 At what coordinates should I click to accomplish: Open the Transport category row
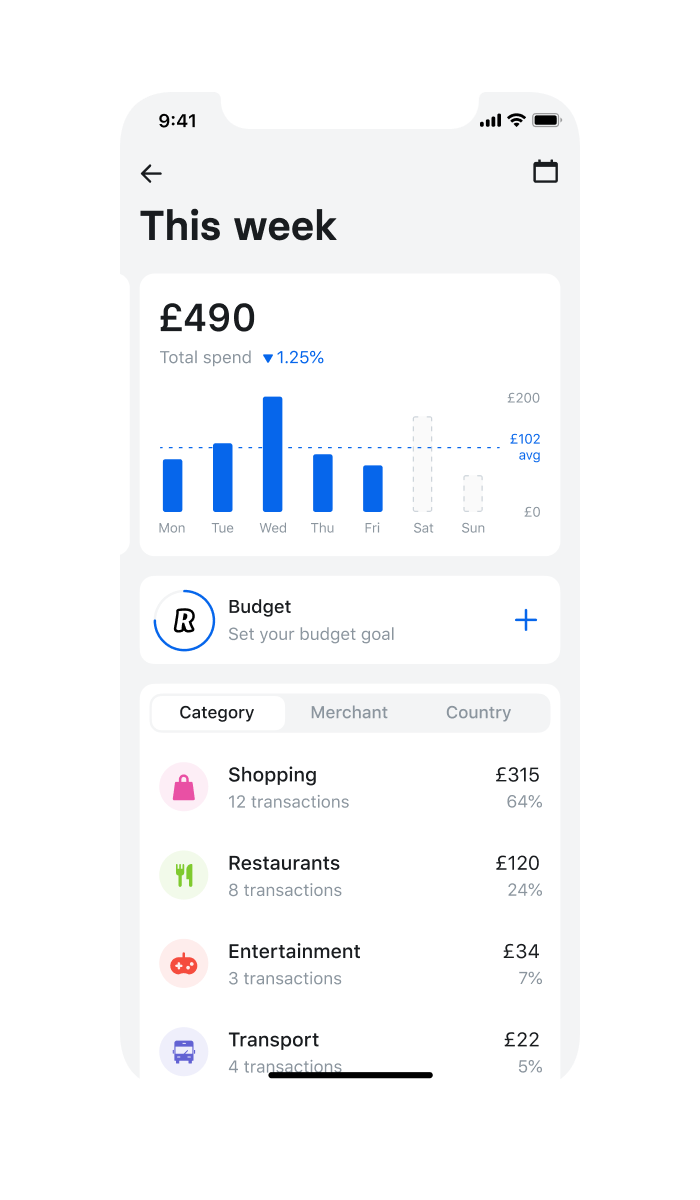[x=350, y=1052]
